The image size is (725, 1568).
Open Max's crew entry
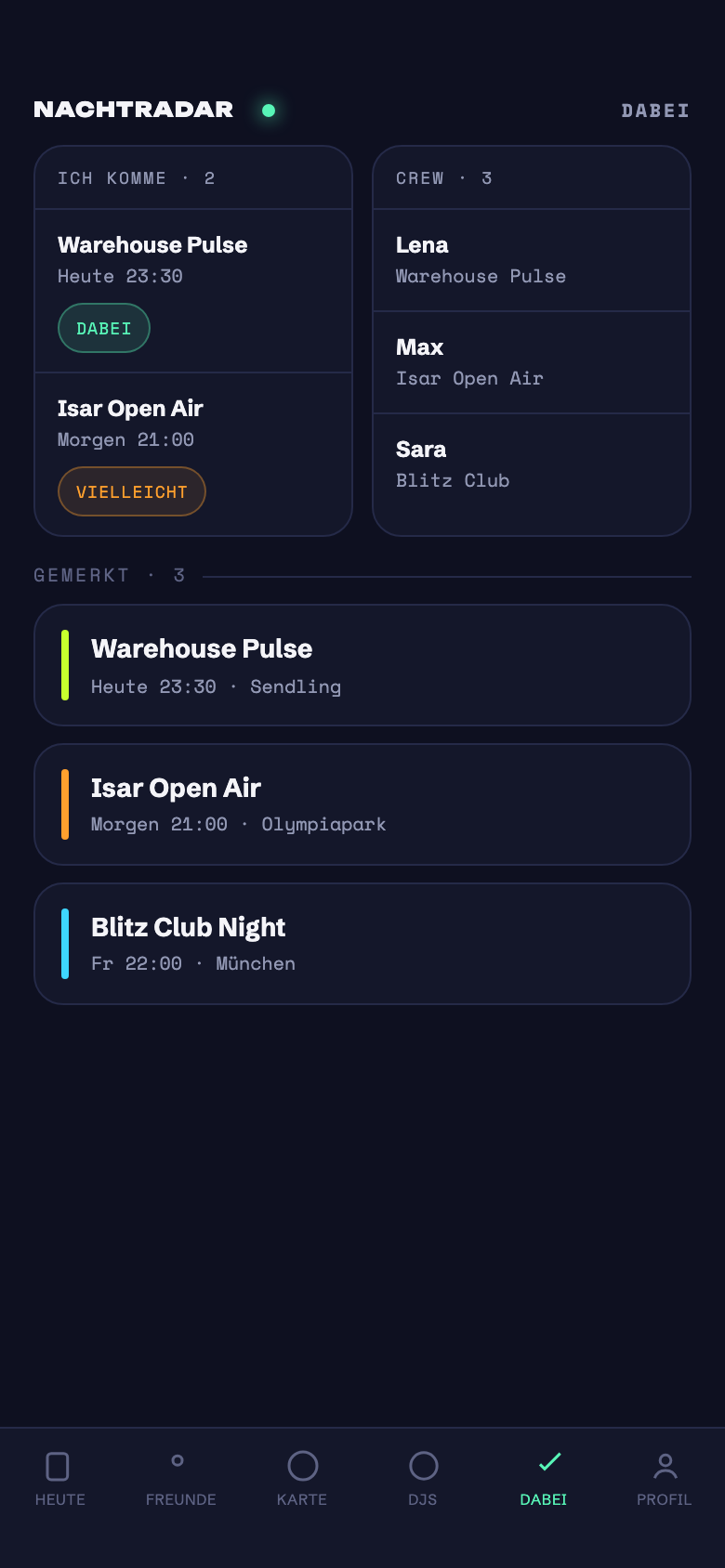point(532,362)
